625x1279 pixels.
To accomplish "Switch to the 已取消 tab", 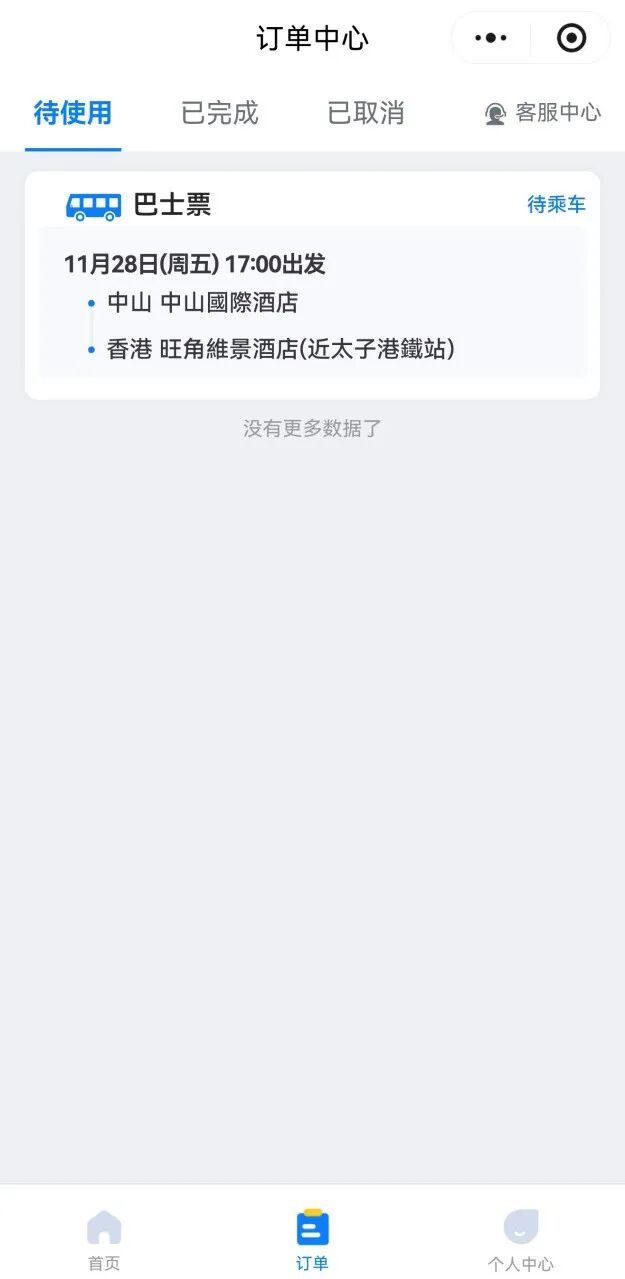I will pos(366,113).
